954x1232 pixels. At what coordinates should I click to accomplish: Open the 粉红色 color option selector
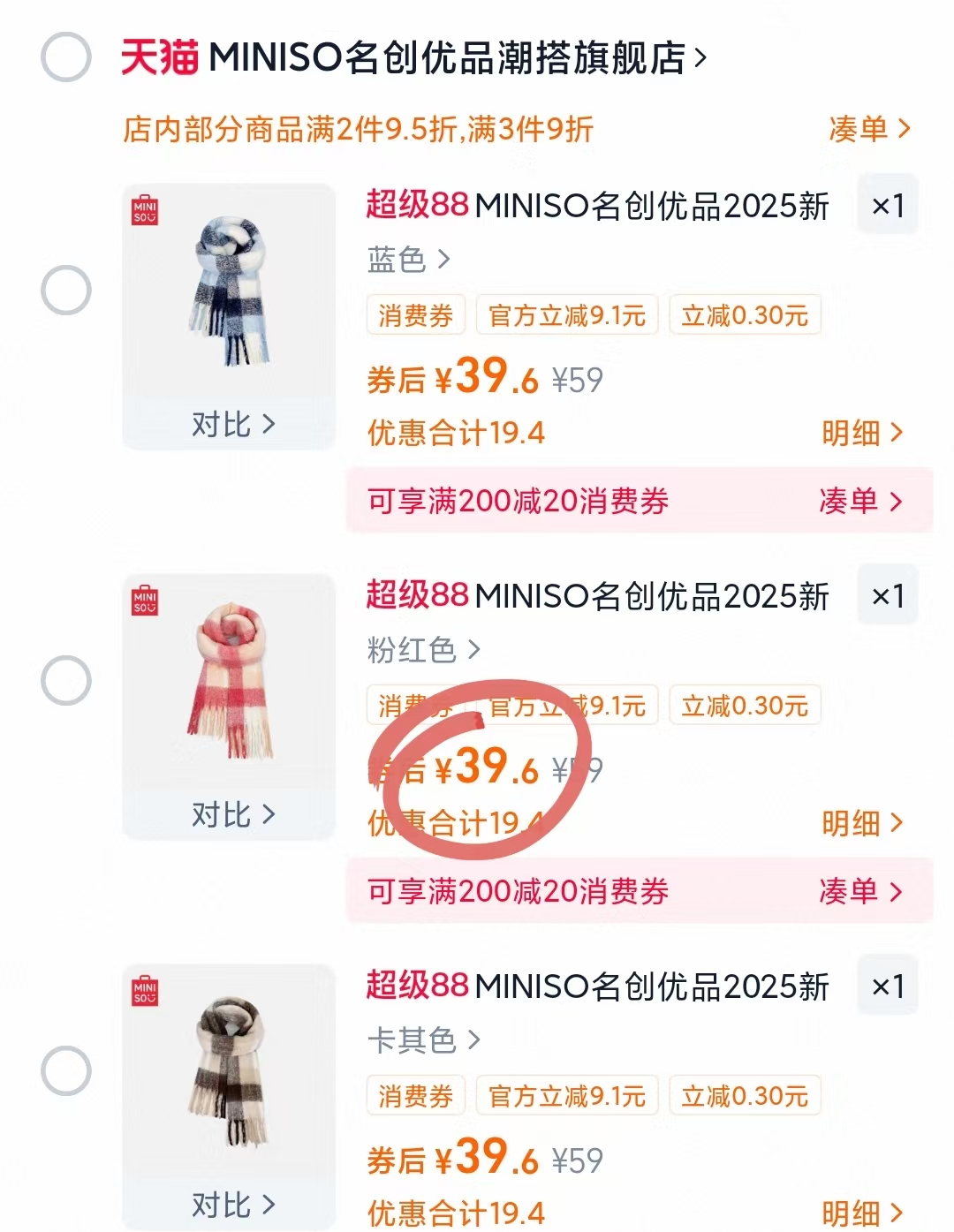click(x=424, y=650)
